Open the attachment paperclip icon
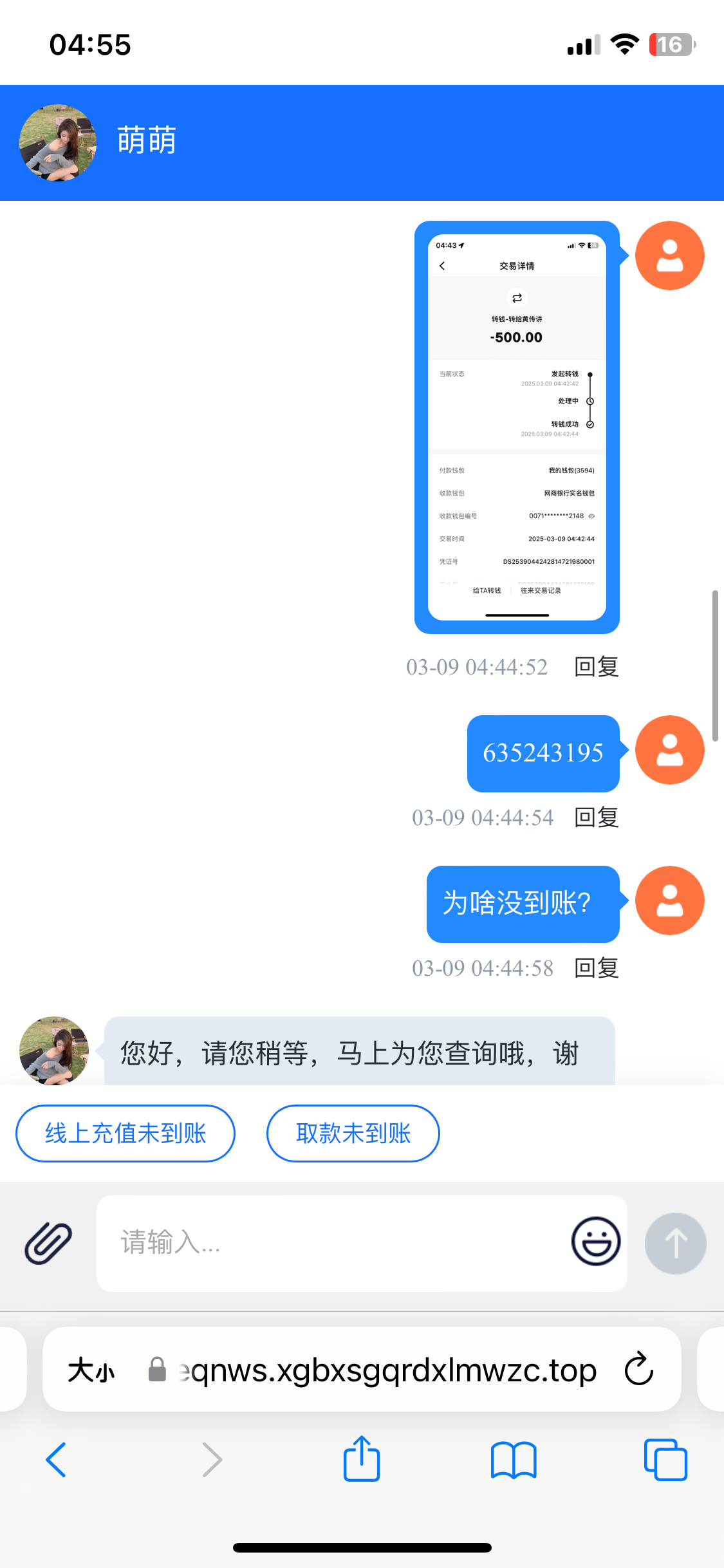 [x=48, y=1242]
